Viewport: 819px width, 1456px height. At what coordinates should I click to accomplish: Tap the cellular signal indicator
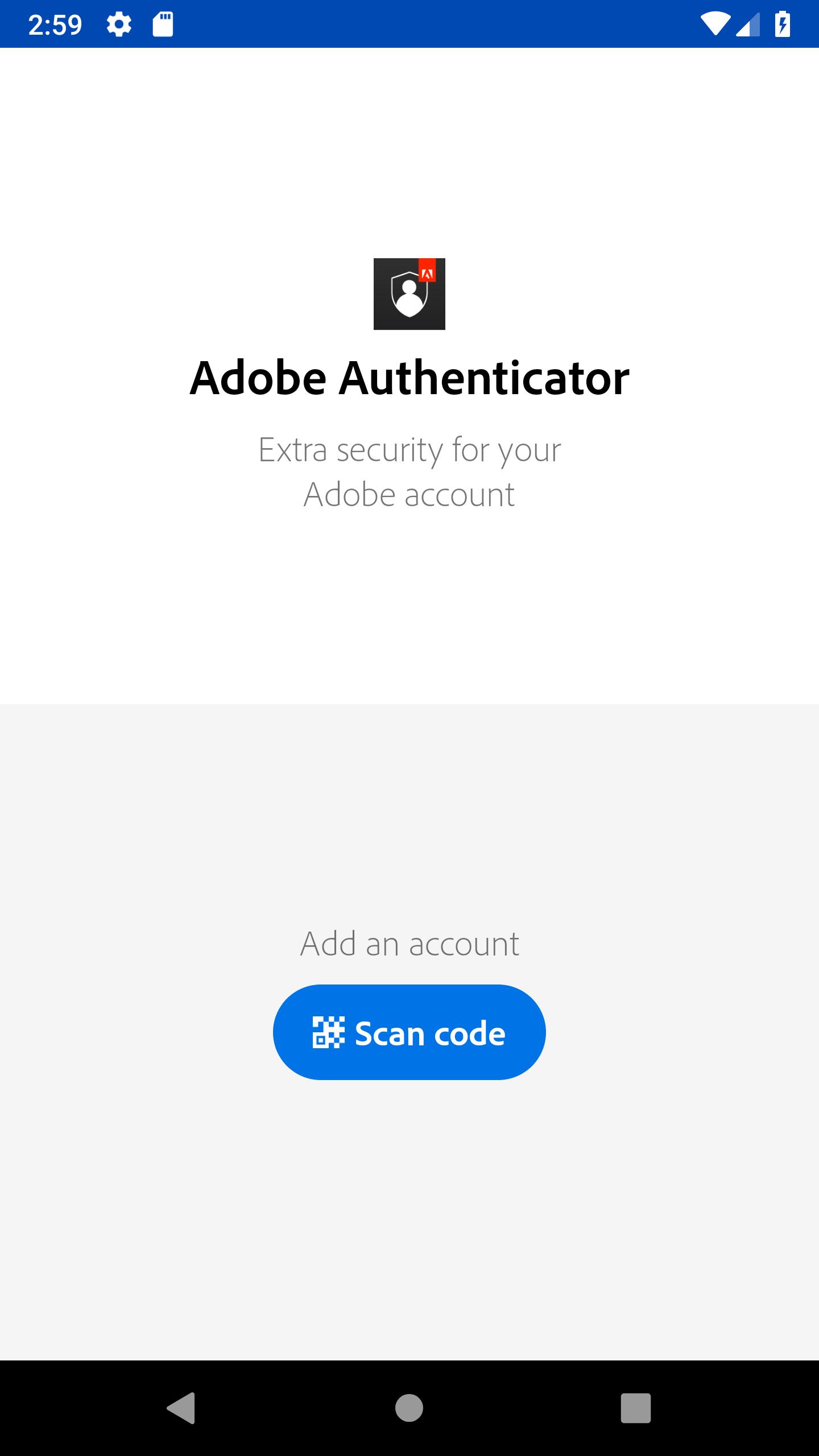(x=747, y=24)
